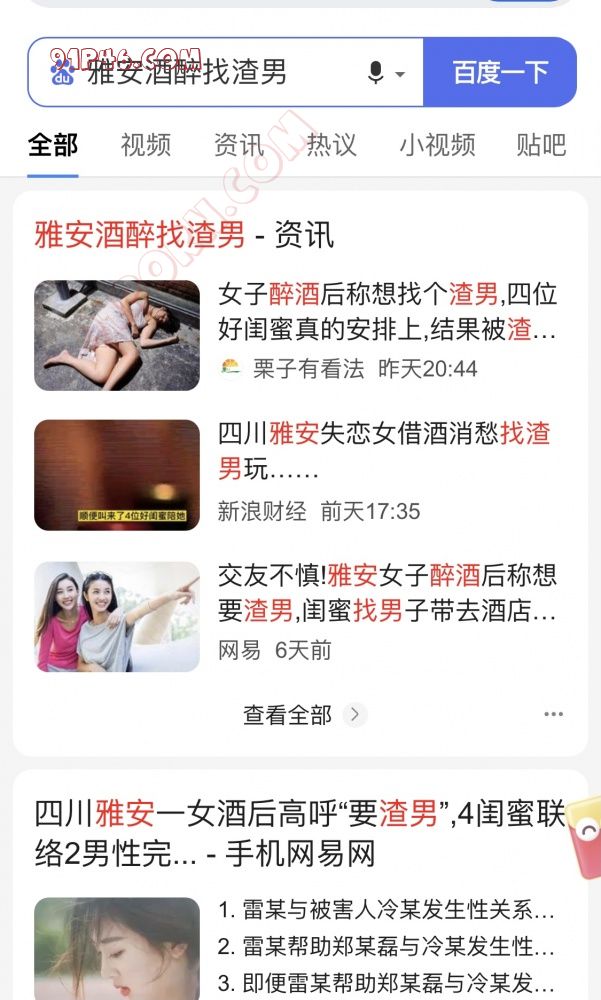
Task: Open the 网易 news result from 6天前
Action: [x=387, y=591]
